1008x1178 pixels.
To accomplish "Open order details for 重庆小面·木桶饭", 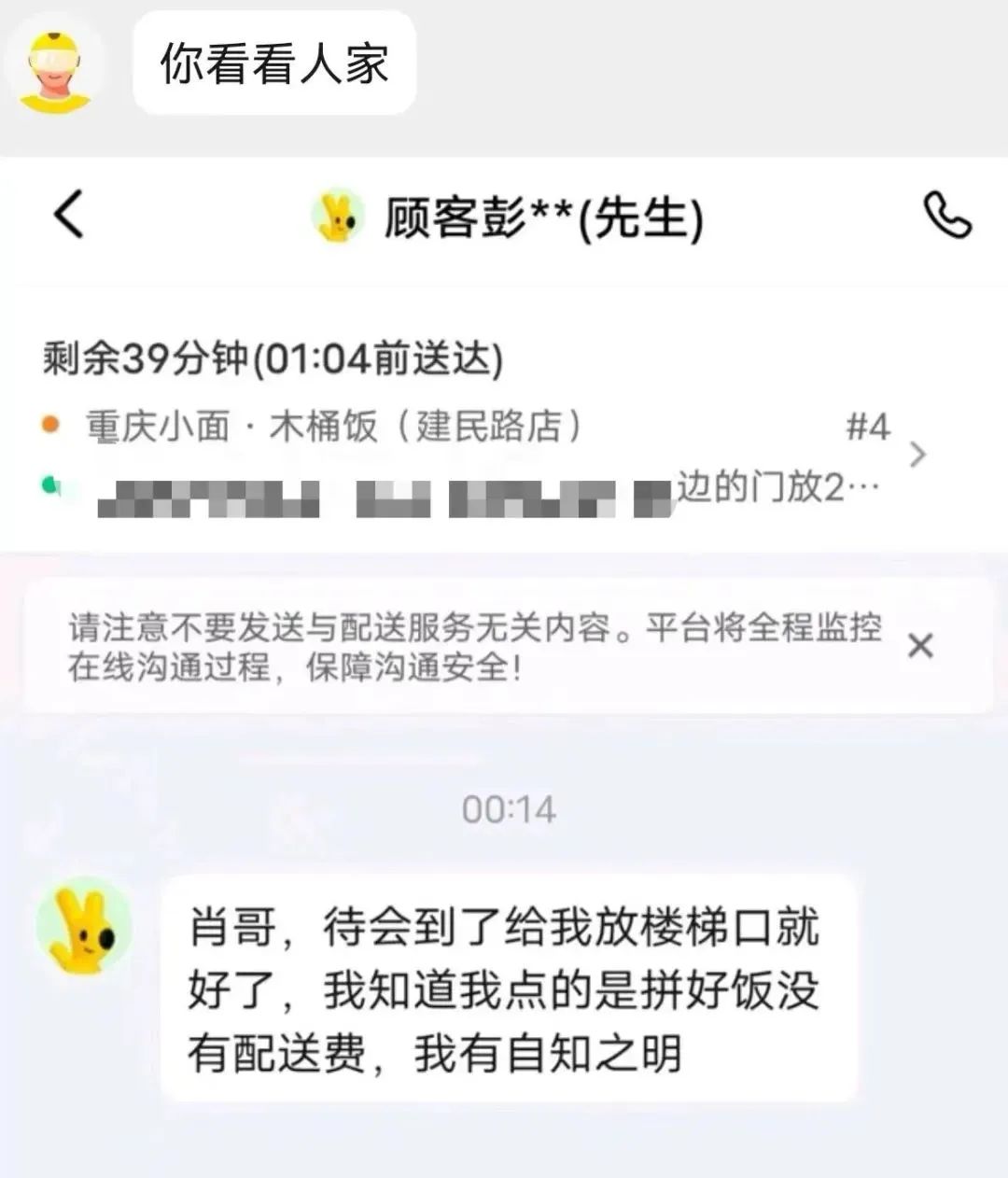I will pyautogui.click(x=917, y=456).
